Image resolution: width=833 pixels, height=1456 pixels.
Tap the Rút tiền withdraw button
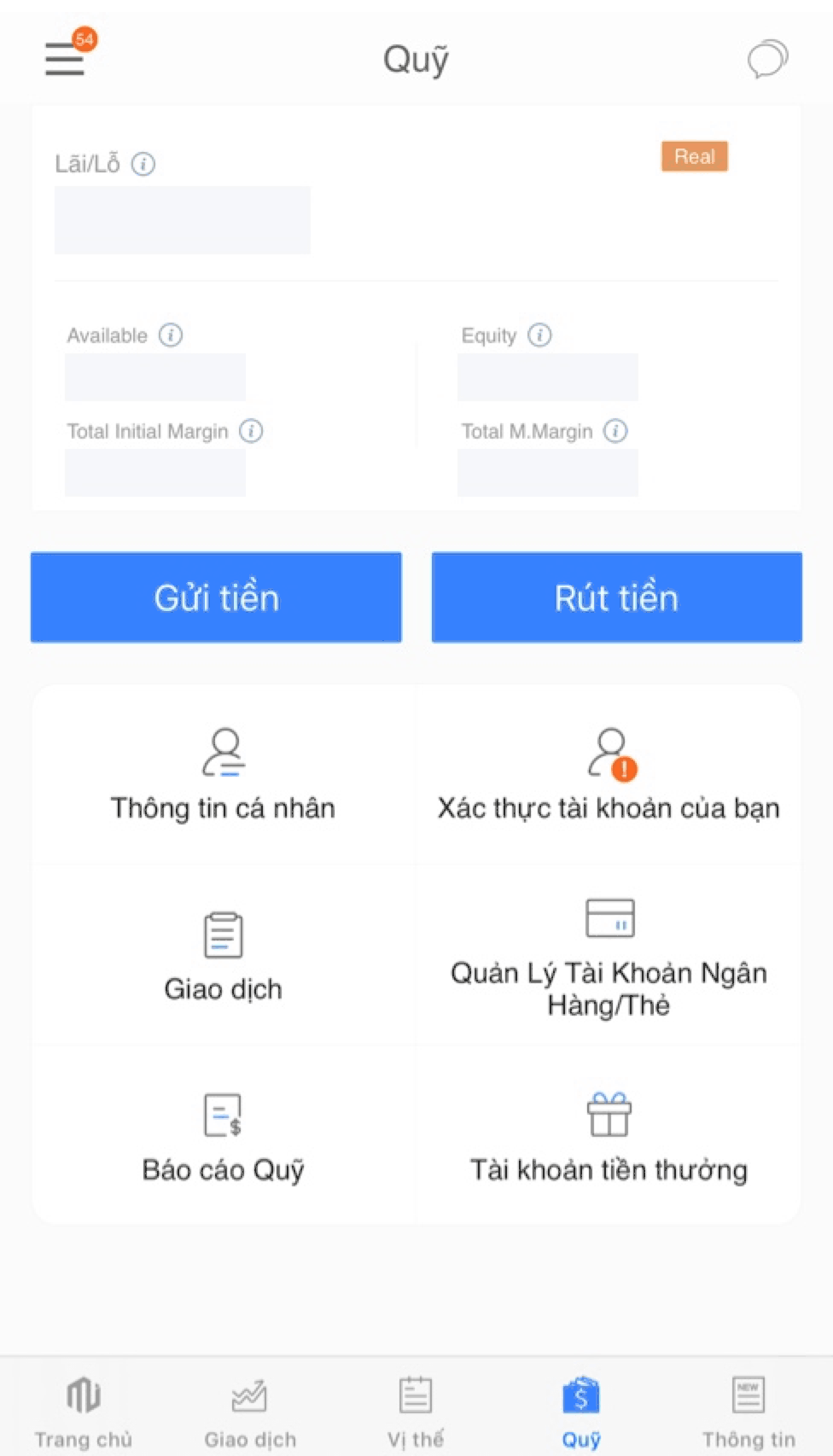click(616, 597)
